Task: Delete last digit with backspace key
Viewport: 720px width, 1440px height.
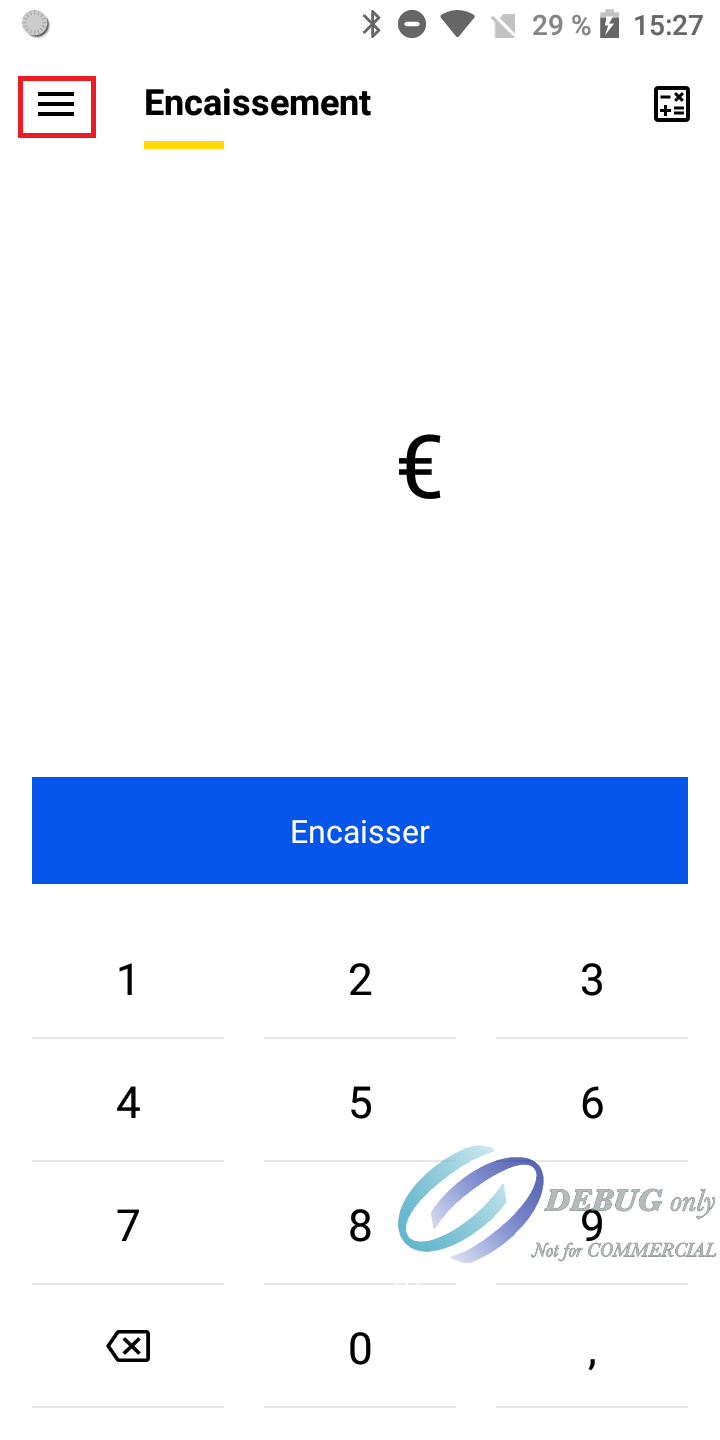Action: (x=128, y=1348)
